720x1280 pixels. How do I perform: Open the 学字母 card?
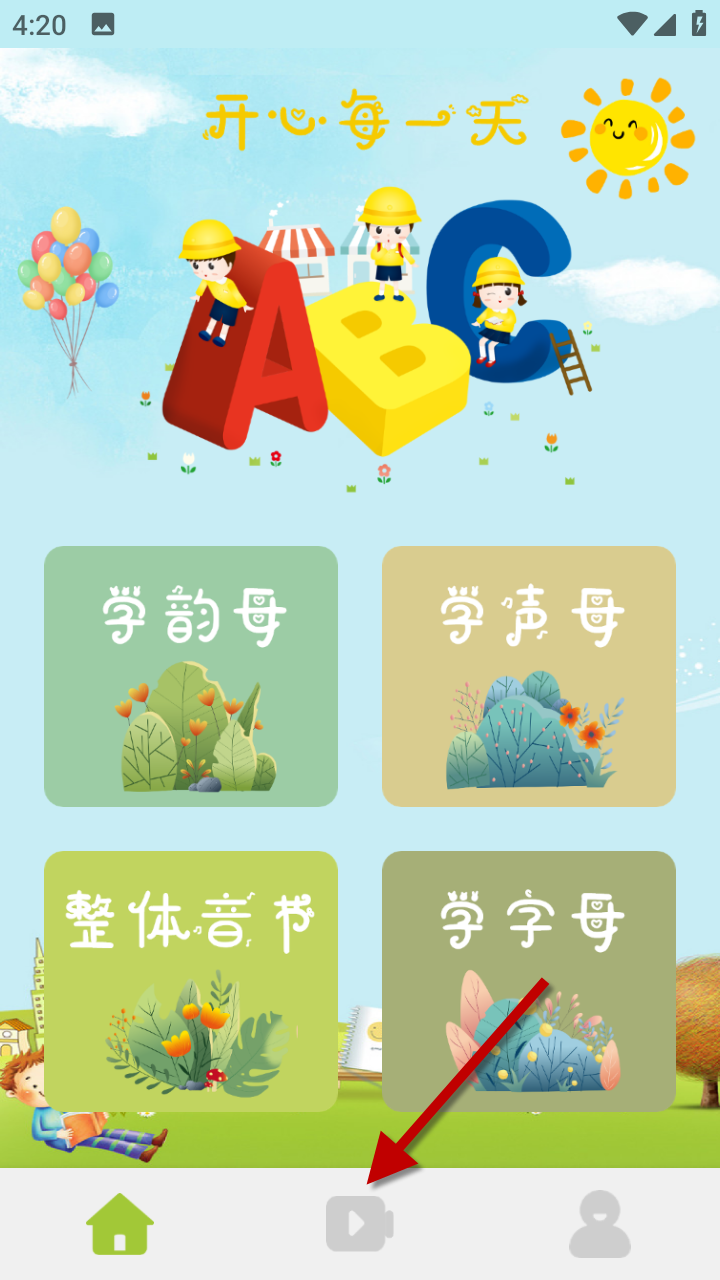528,981
